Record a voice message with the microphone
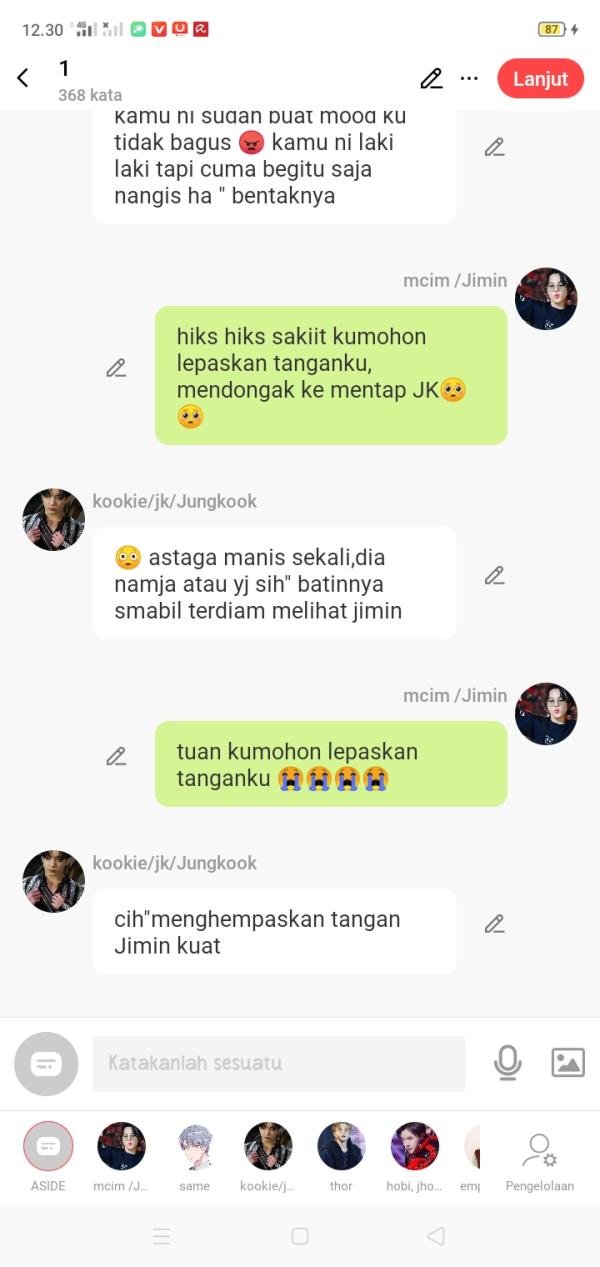600x1267 pixels. point(508,1063)
